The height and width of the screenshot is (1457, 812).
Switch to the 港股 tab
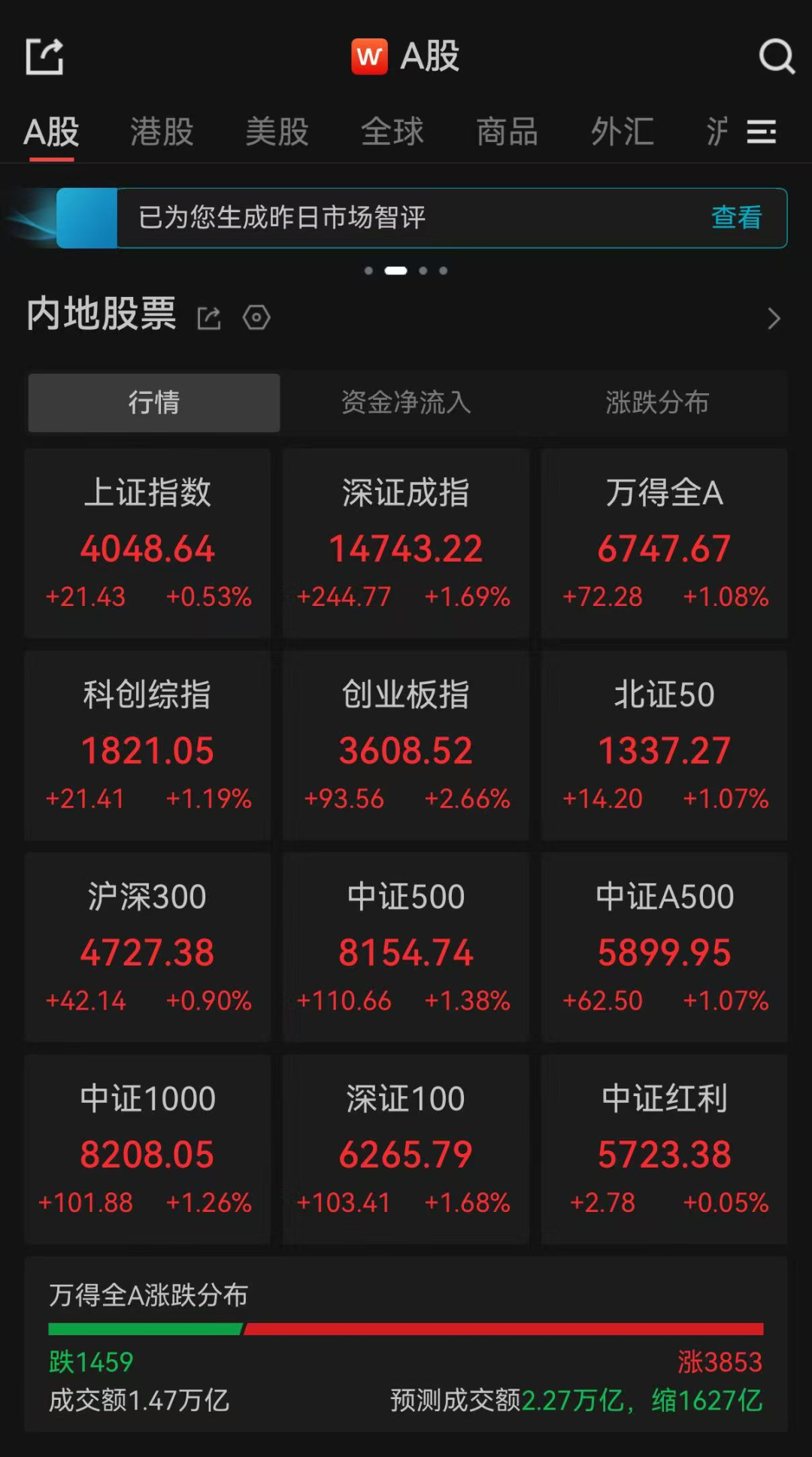160,132
